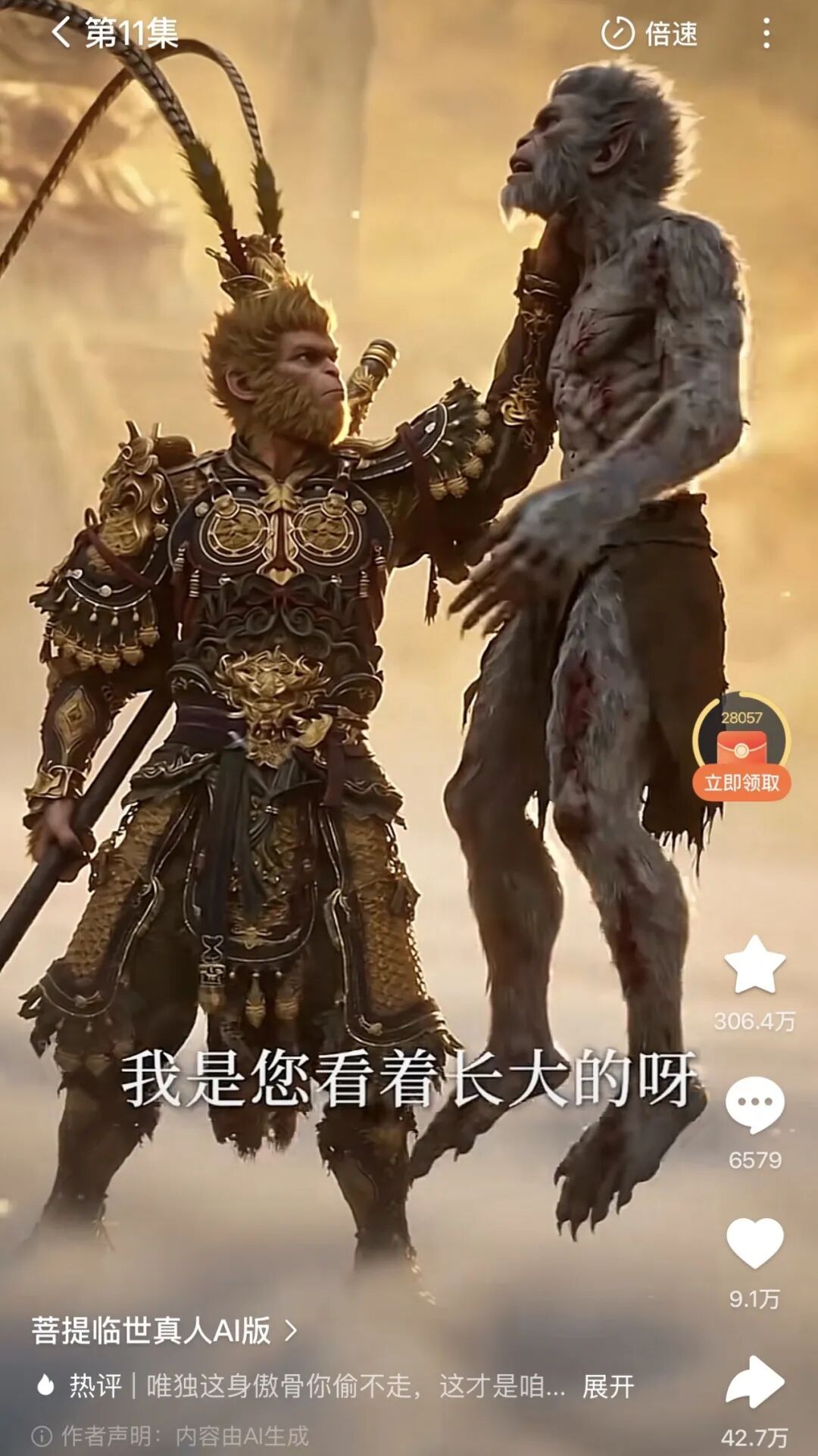
Task: Tap the info icon beside the author statement
Action: click(x=43, y=1438)
